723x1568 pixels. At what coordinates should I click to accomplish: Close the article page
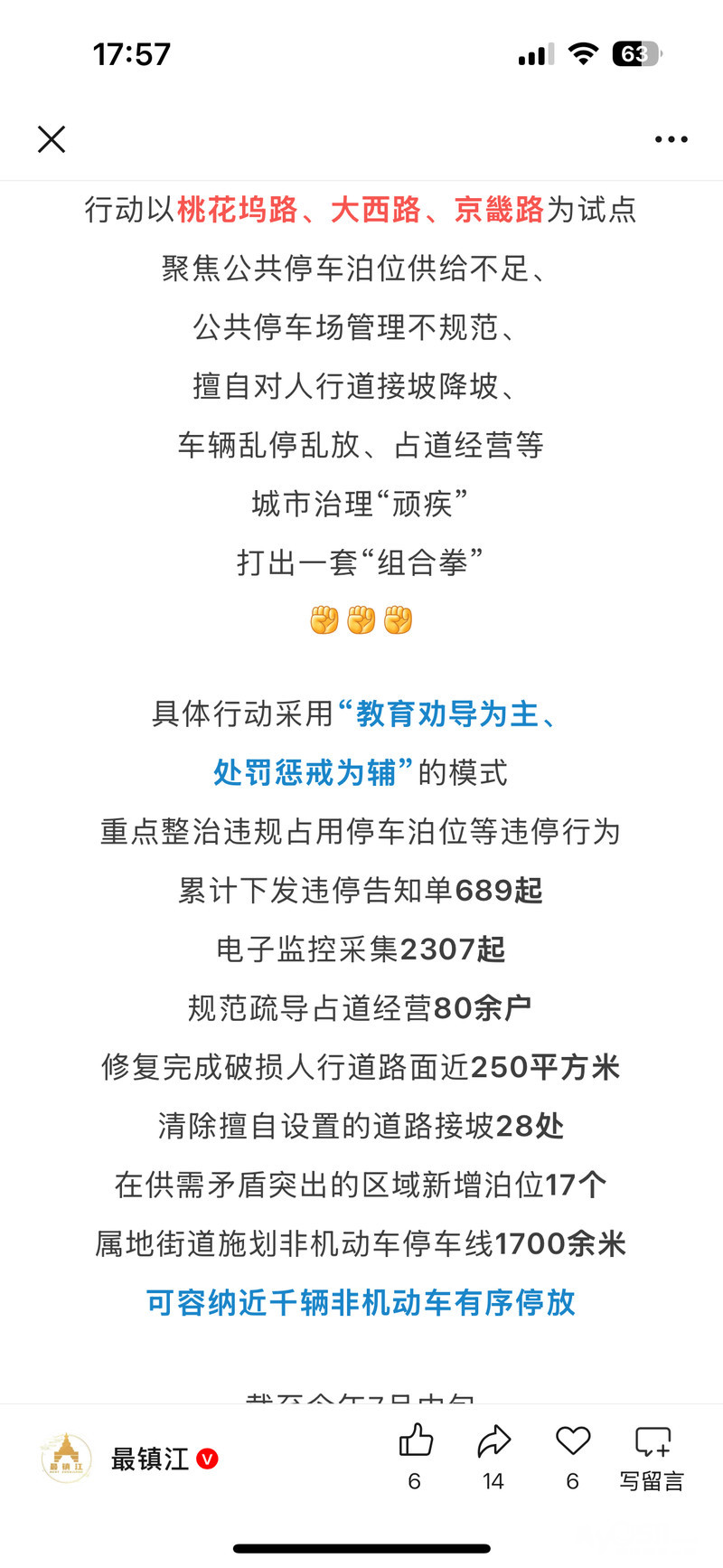coord(52,139)
